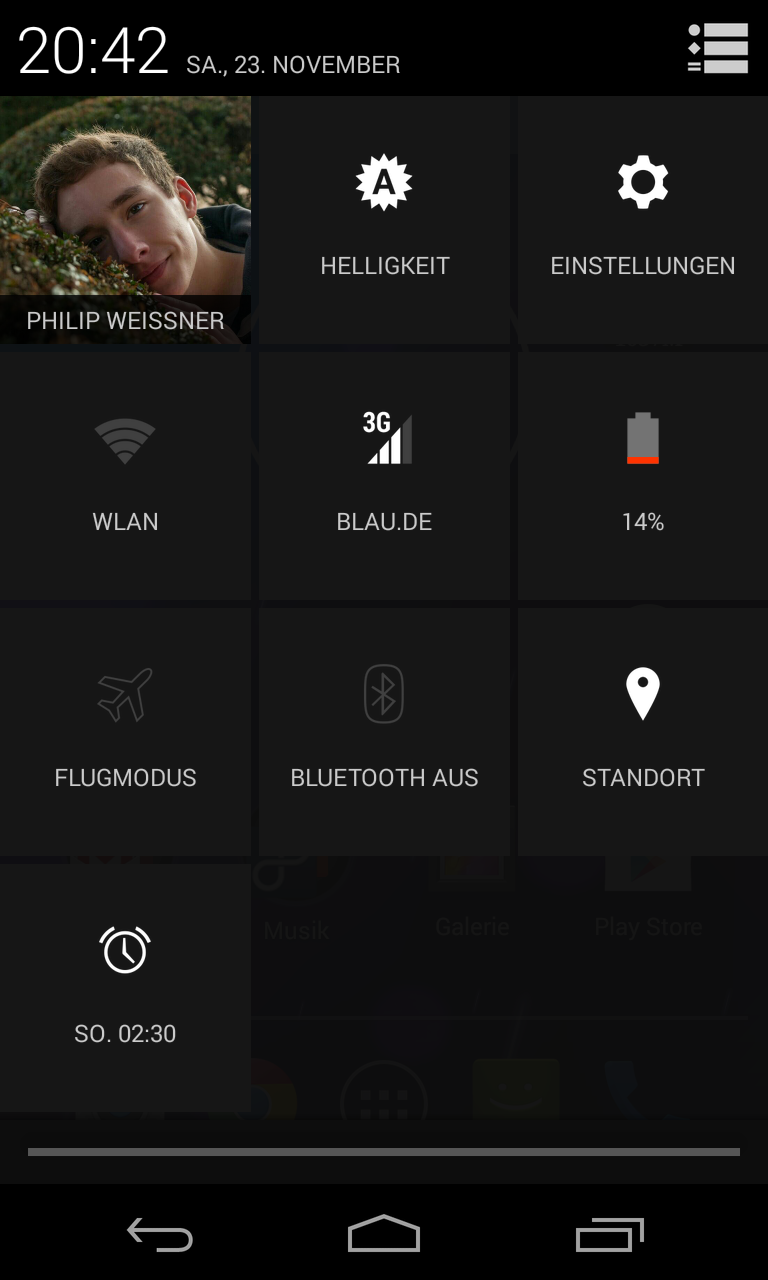Switch to the notifications list view
768x1280 pixels.
tap(718, 48)
